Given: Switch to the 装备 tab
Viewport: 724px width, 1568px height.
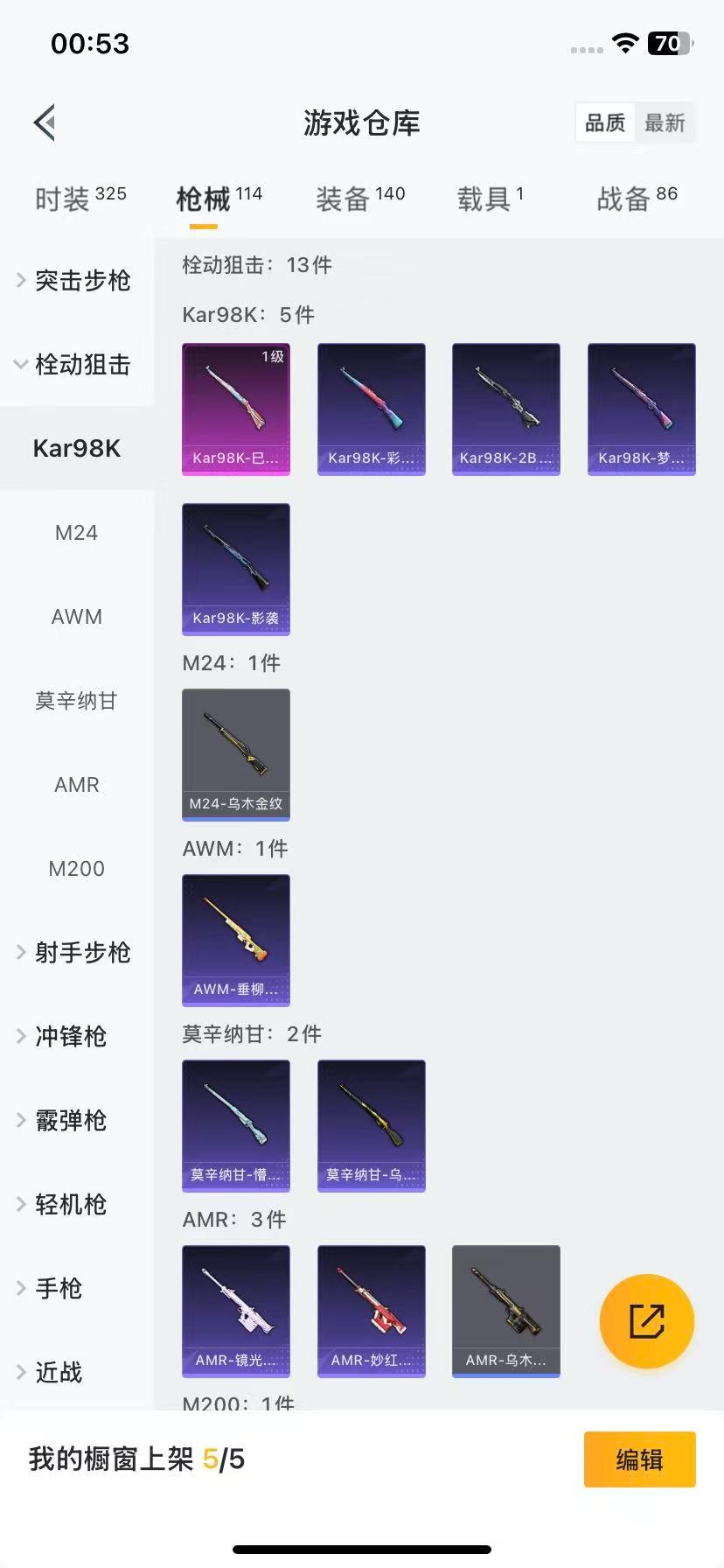Looking at the screenshot, I should pyautogui.click(x=359, y=199).
